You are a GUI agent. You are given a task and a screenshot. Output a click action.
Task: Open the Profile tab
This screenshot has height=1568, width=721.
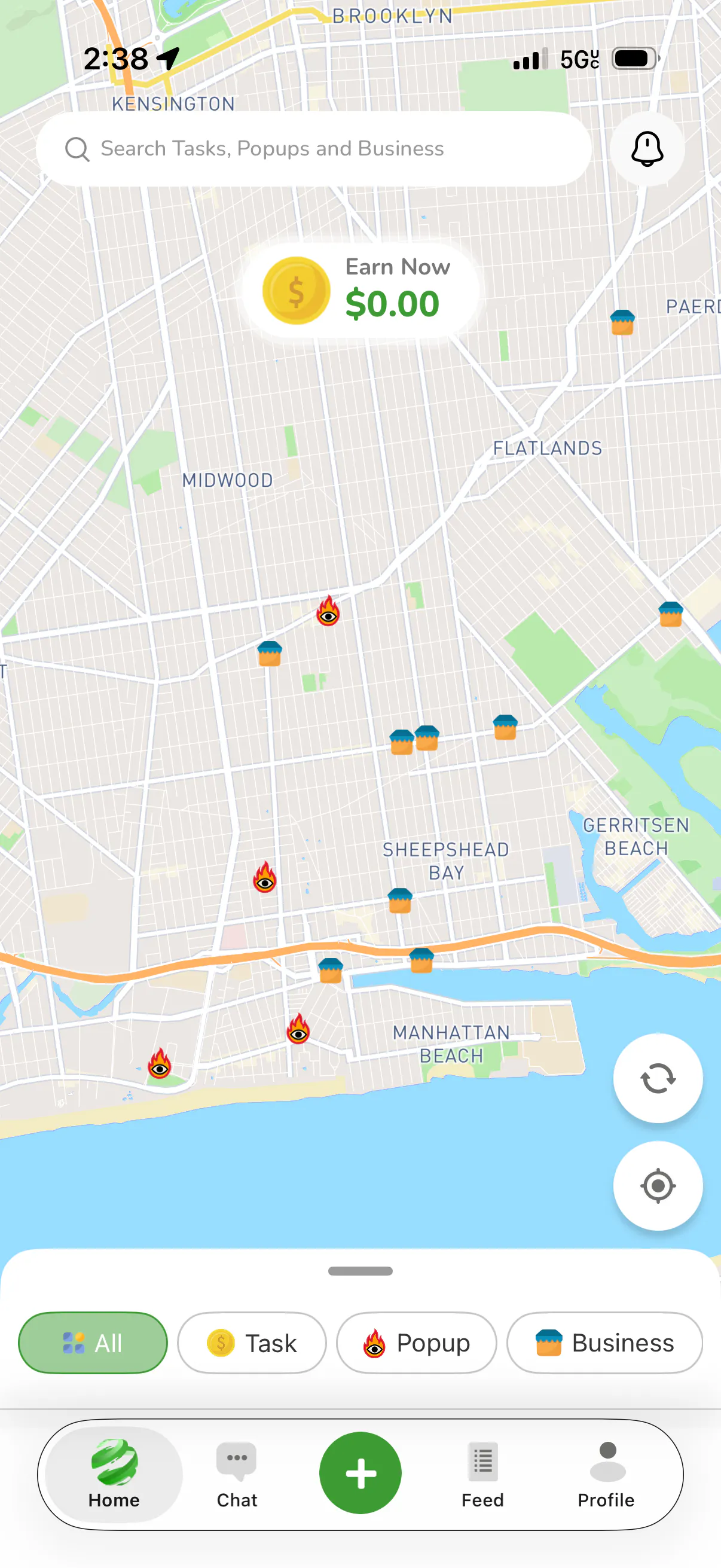(x=606, y=1474)
